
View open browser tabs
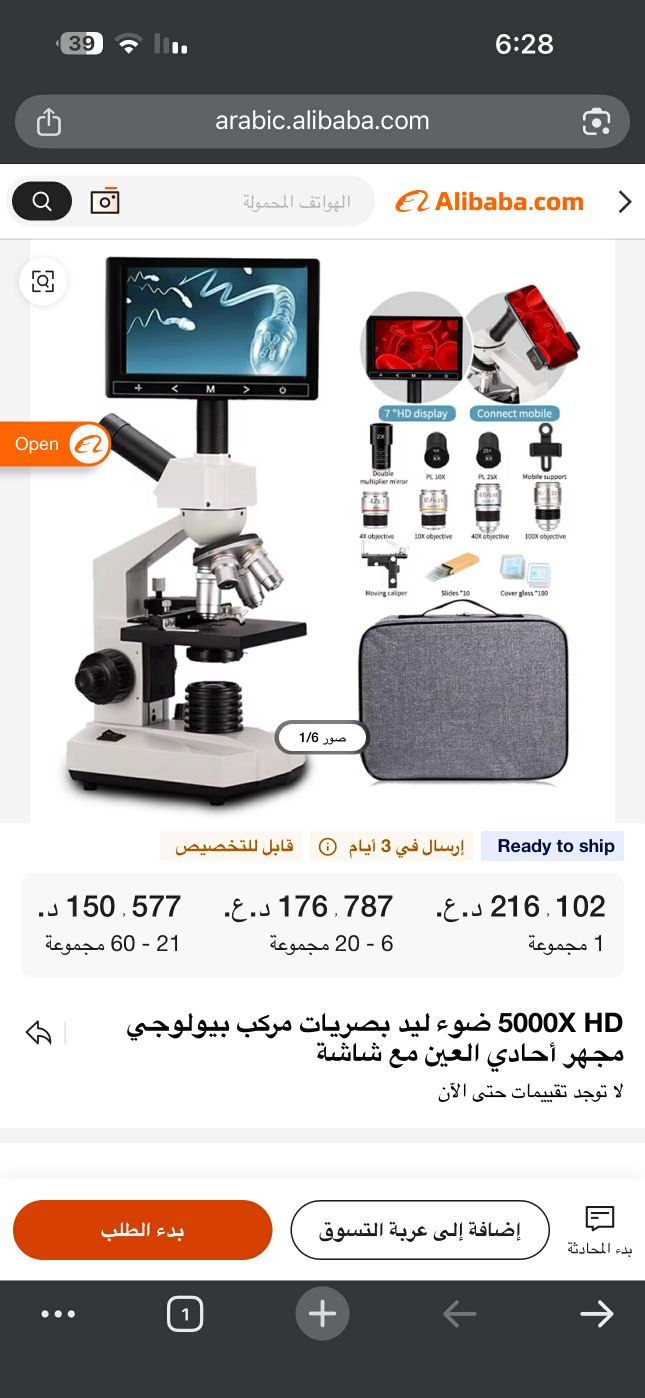(x=185, y=1314)
